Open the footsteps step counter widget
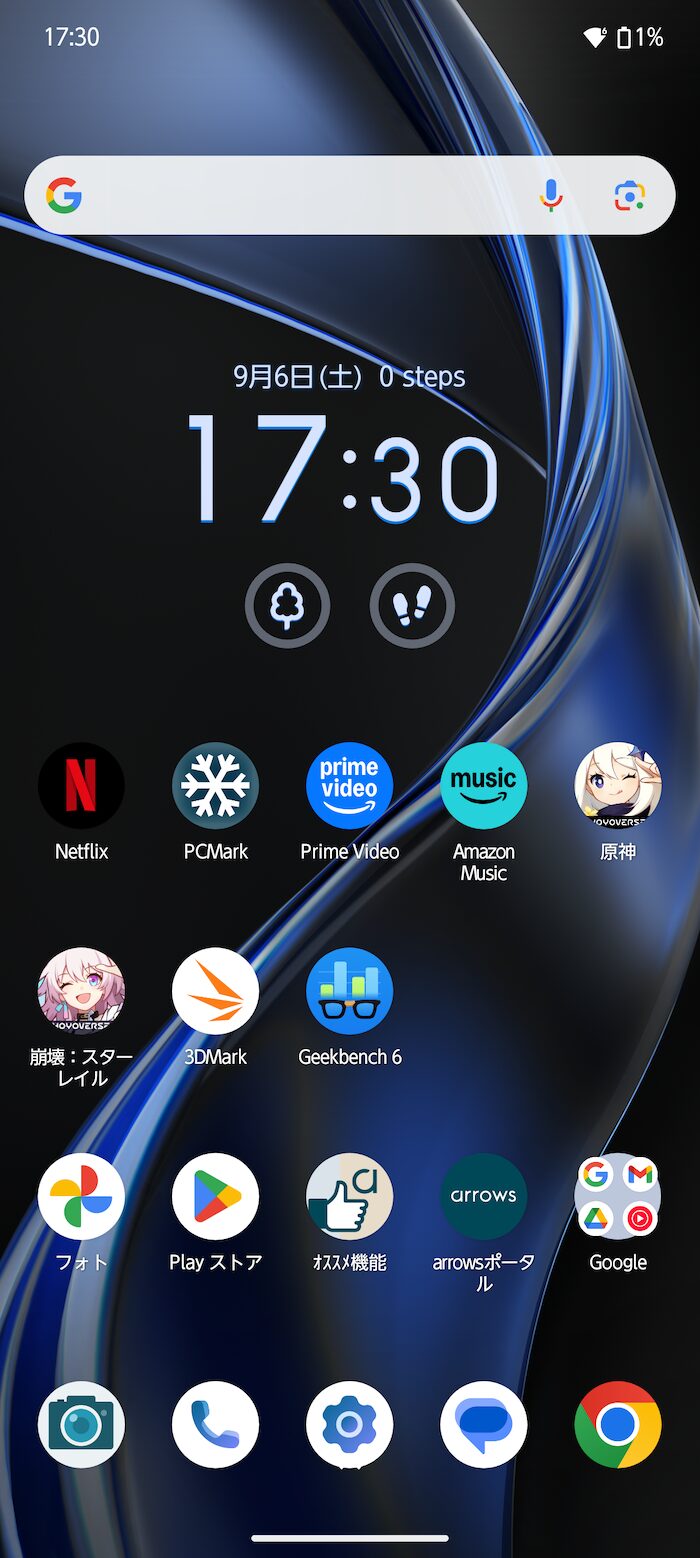The width and height of the screenshot is (700, 1558). (412, 606)
